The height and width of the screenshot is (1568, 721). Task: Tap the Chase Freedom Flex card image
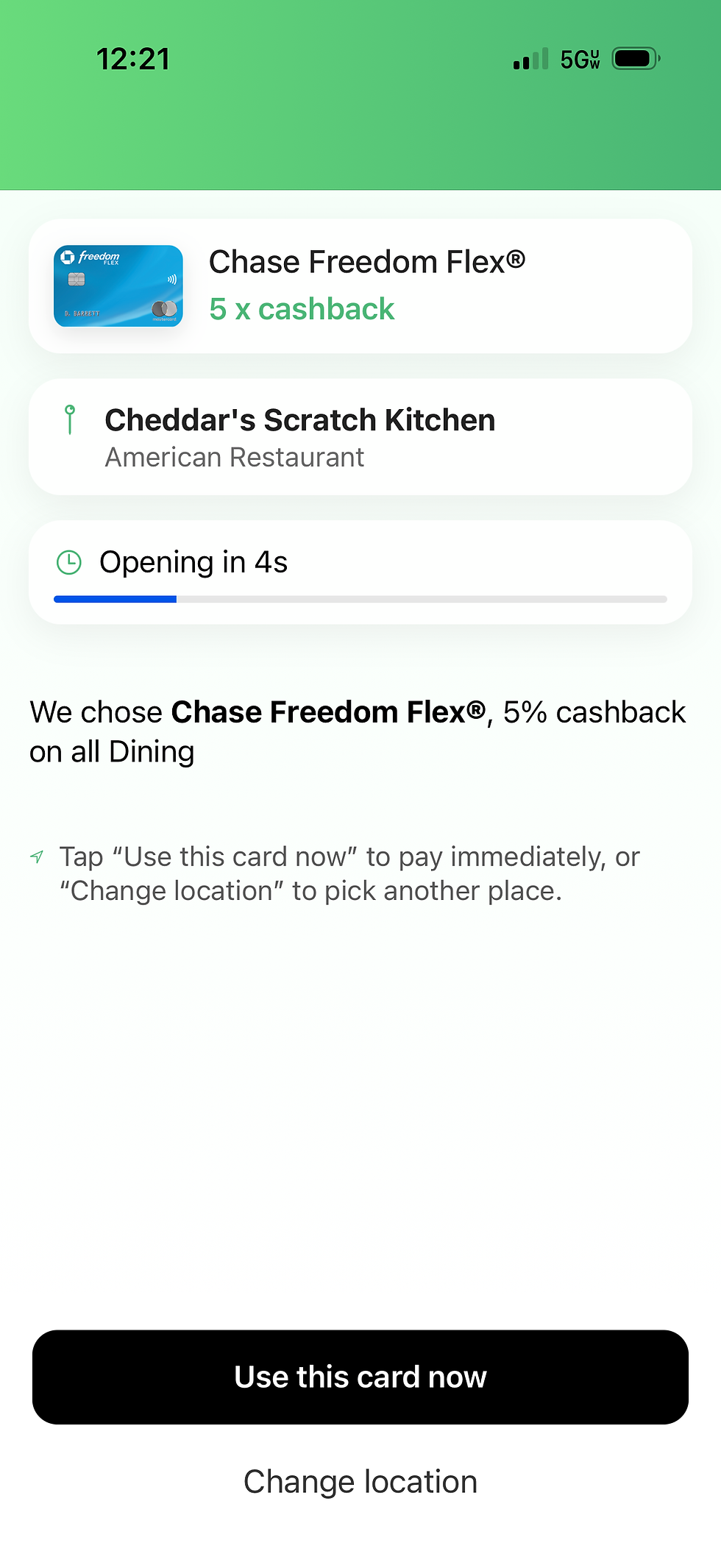click(118, 287)
